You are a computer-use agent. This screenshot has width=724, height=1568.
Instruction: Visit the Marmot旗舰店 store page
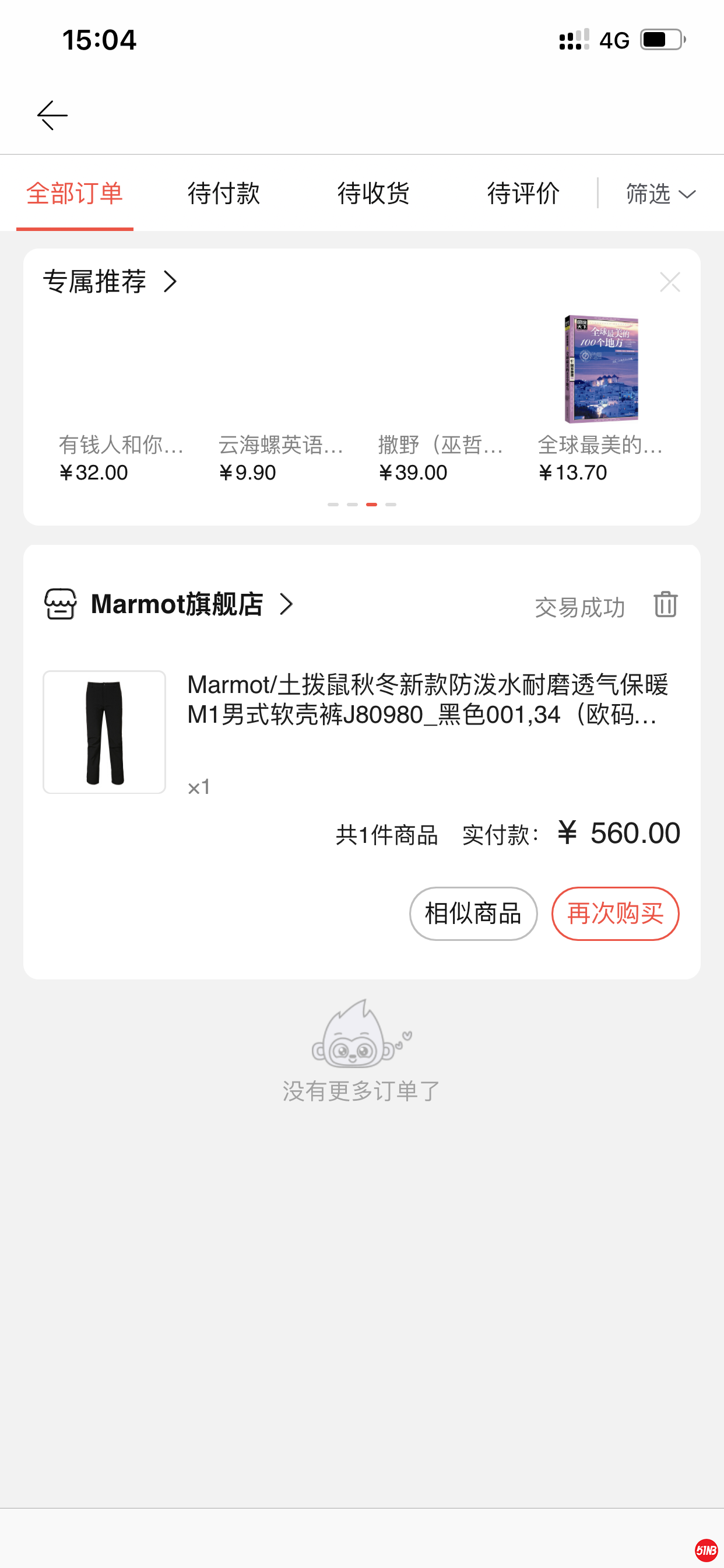tap(177, 604)
